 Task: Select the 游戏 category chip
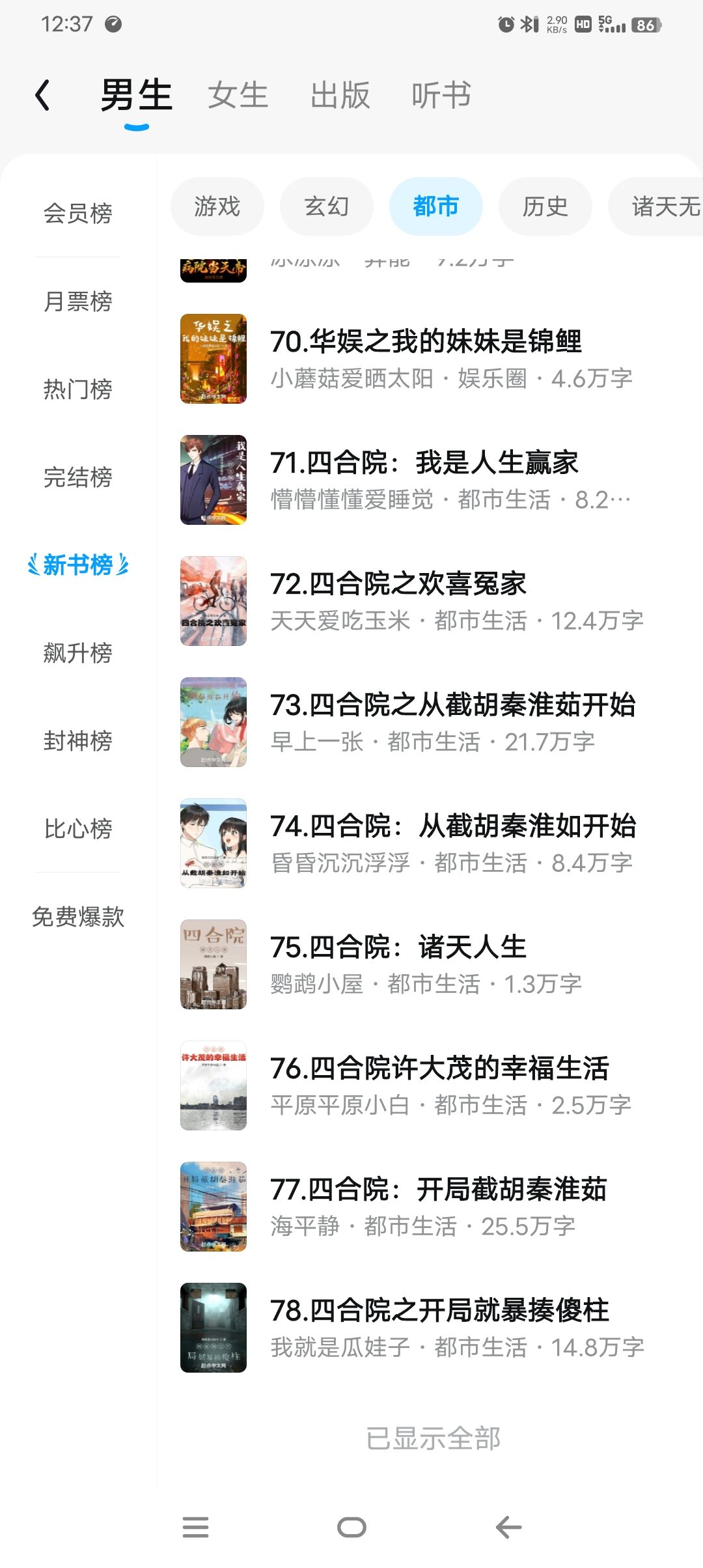(x=217, y=206)
